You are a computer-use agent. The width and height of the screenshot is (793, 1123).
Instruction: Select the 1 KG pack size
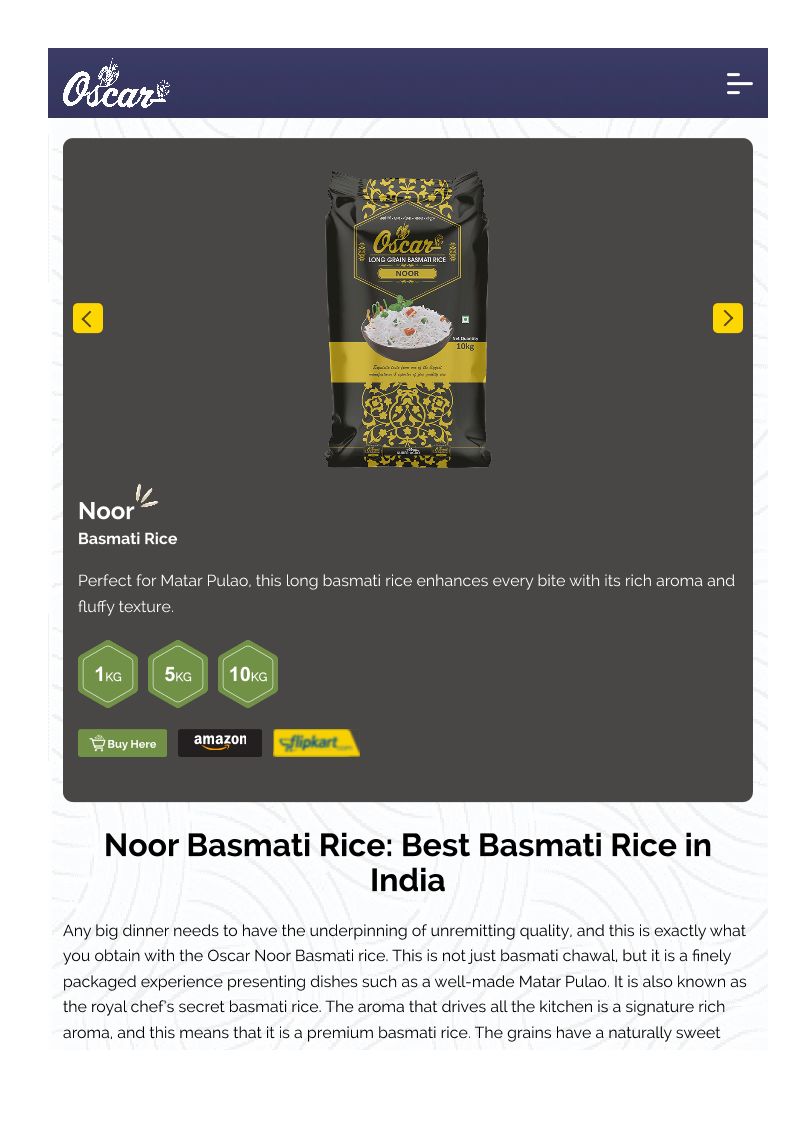(108, 674)
